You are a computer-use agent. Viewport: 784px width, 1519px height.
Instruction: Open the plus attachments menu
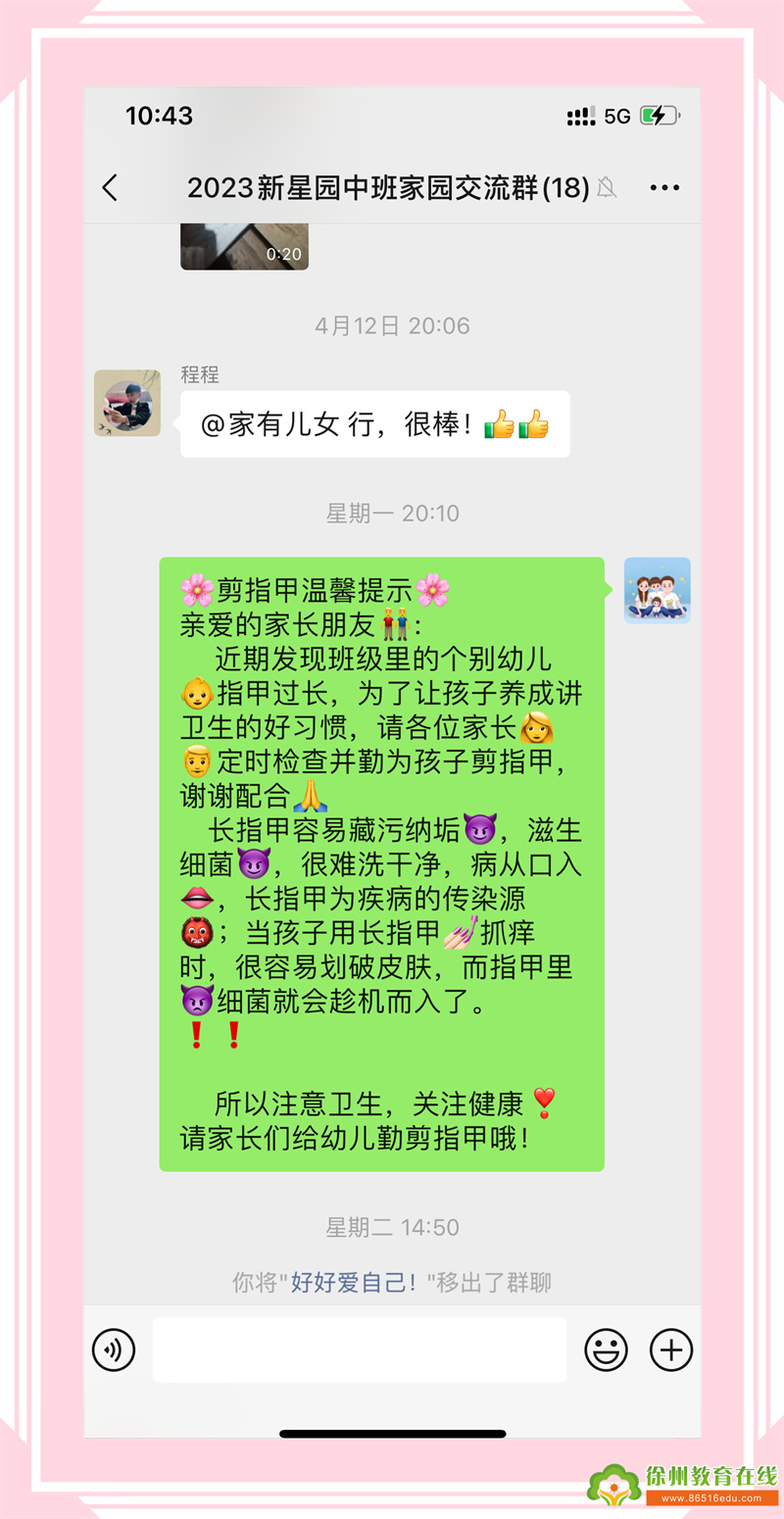(x=671, y=1350)
